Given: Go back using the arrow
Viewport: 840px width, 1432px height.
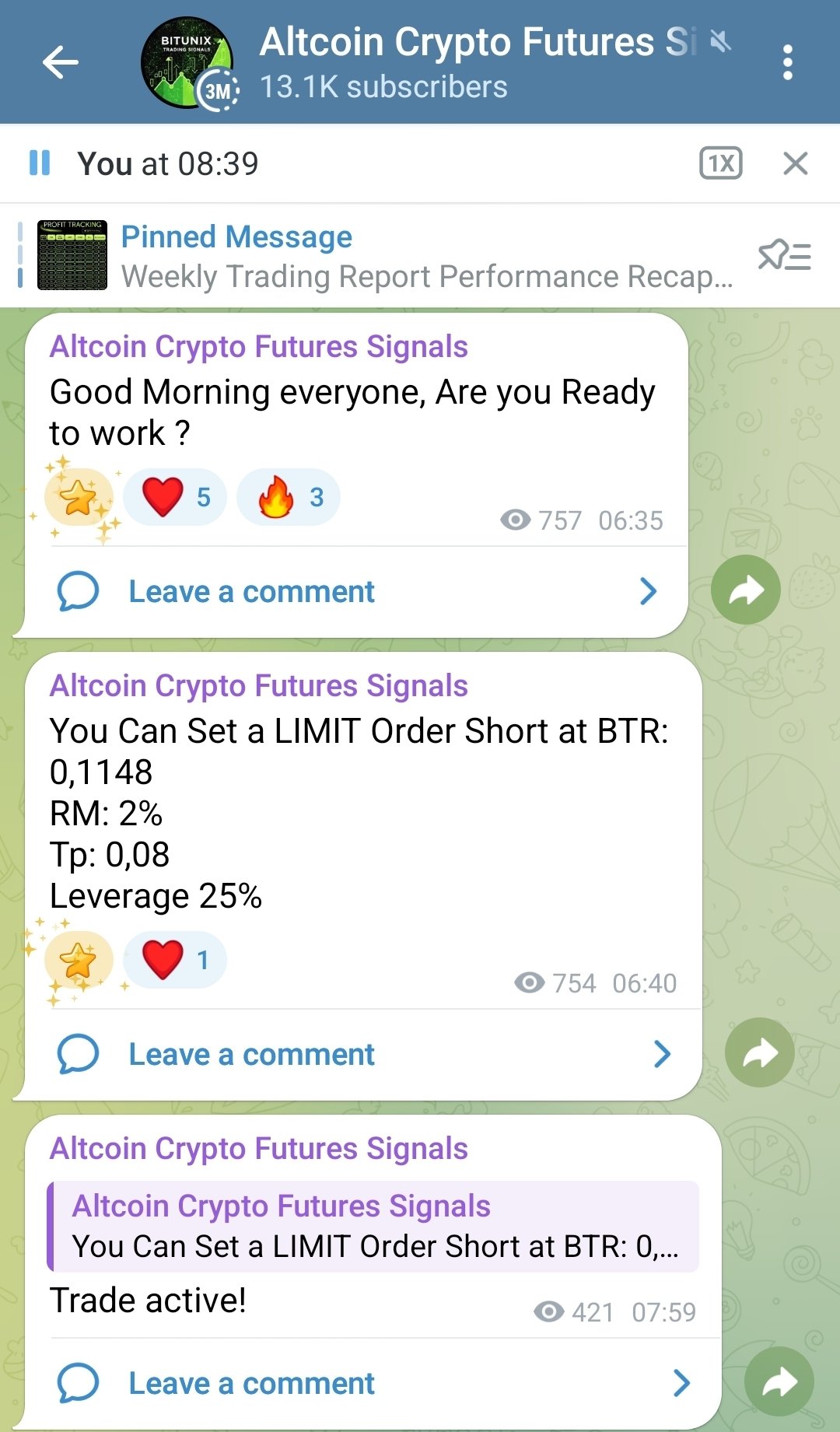Looking at the screenshot, I should [x=61, y=62].
